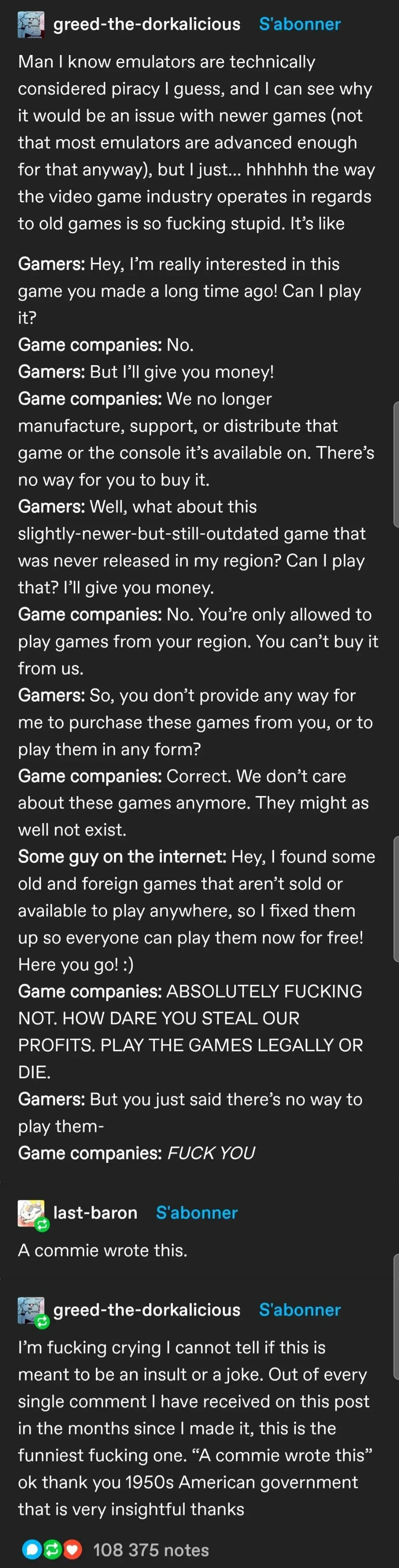Screen dimensions: 399x1568
Task: Follow greed-the-dorkalicious on the original post
Action: point(299,24)
